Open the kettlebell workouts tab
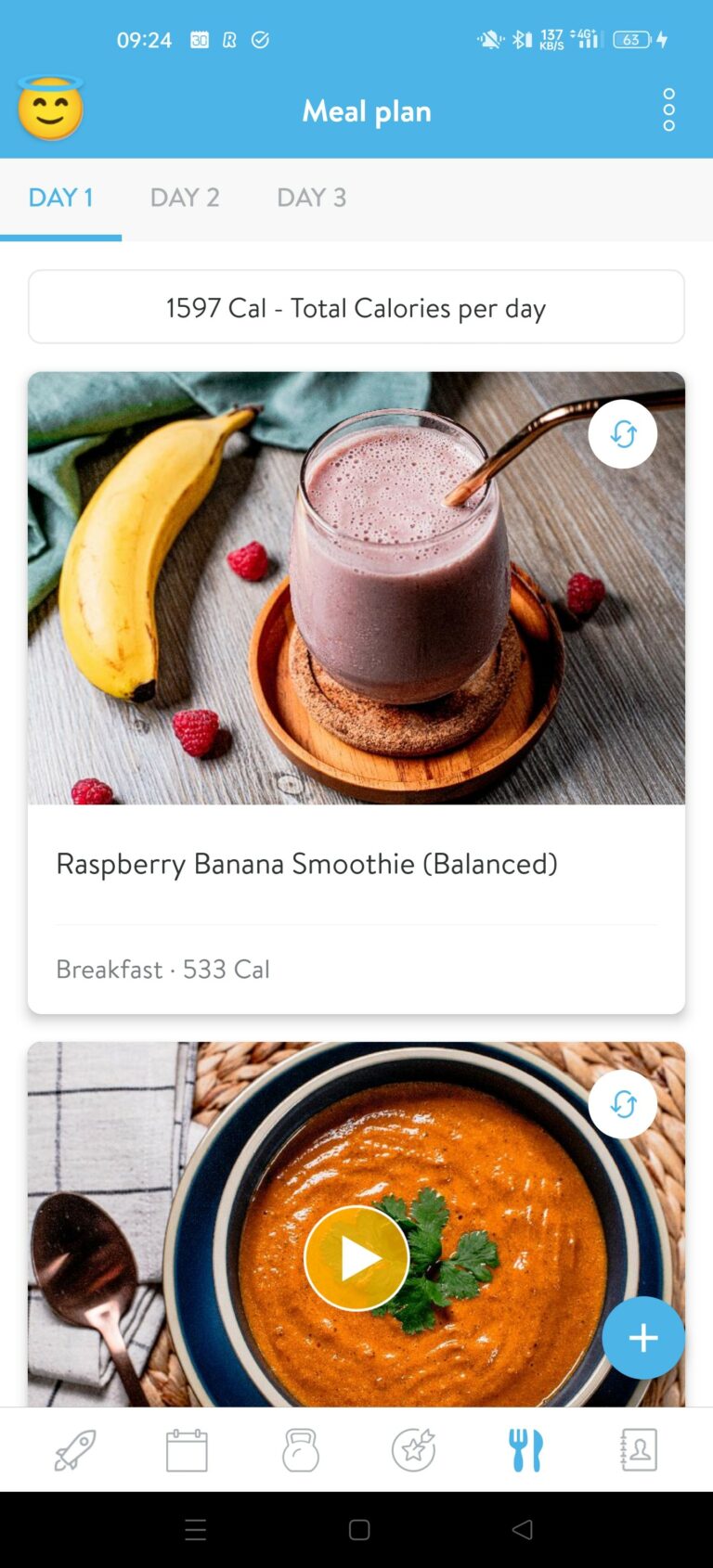 [x=300, y=1449]
